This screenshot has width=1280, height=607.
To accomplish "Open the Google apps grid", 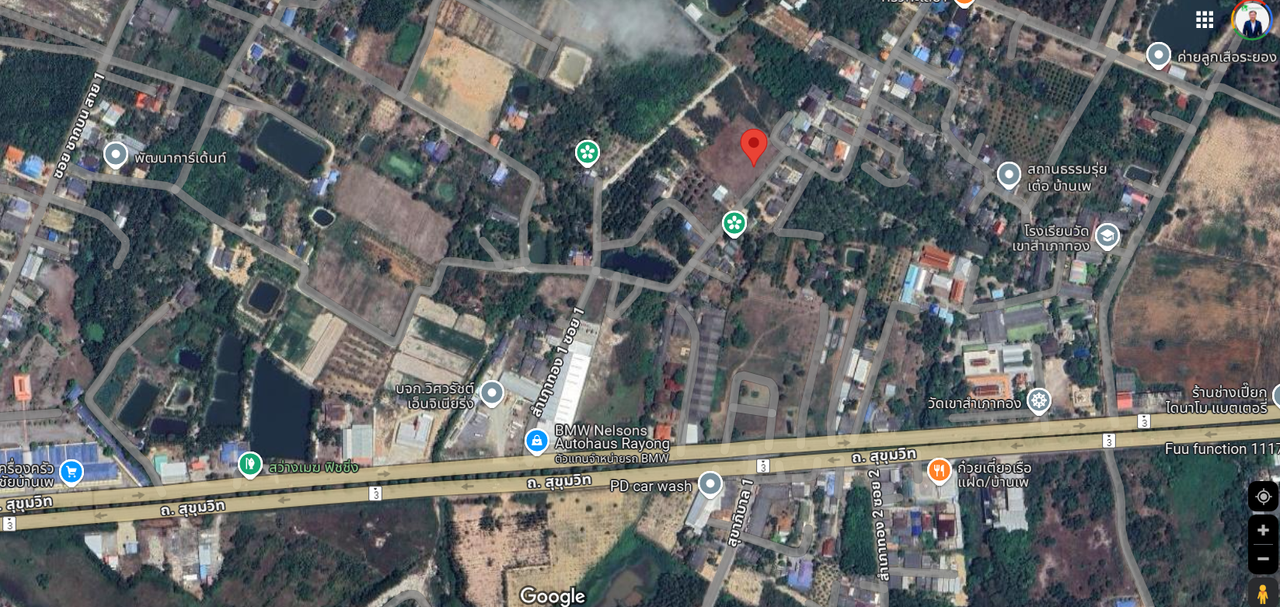I will pos(1204,20).
